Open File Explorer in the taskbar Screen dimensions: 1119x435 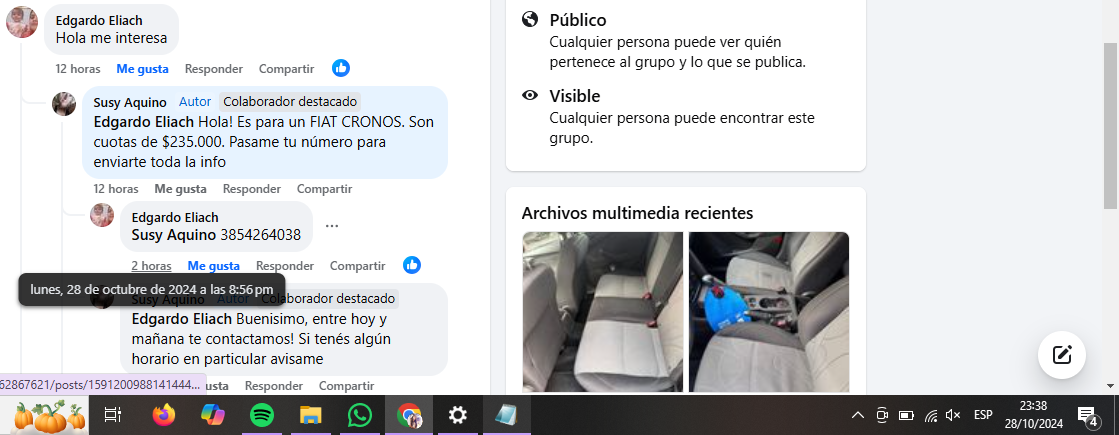click(311, 415)
